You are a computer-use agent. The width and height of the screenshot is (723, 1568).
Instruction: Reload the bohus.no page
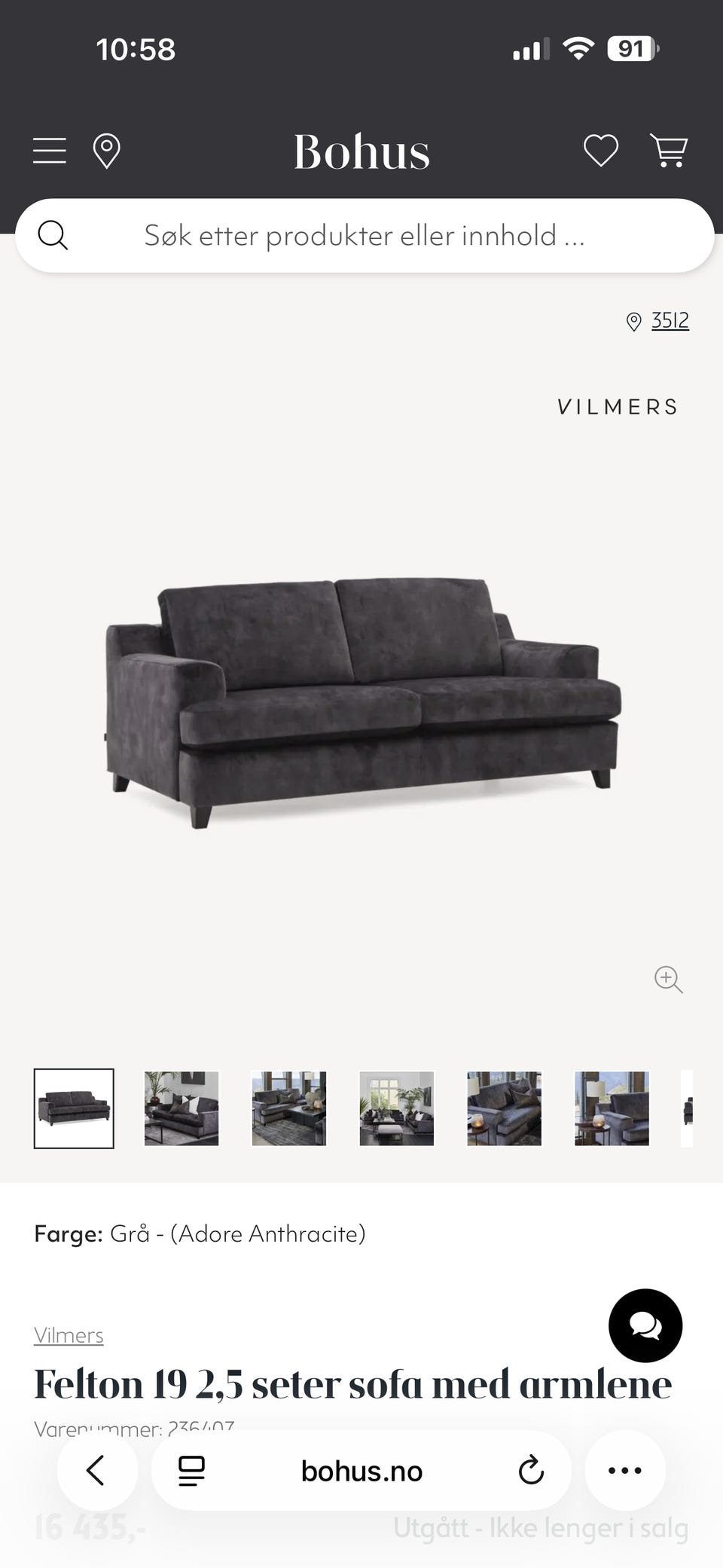click(531, 1470)
